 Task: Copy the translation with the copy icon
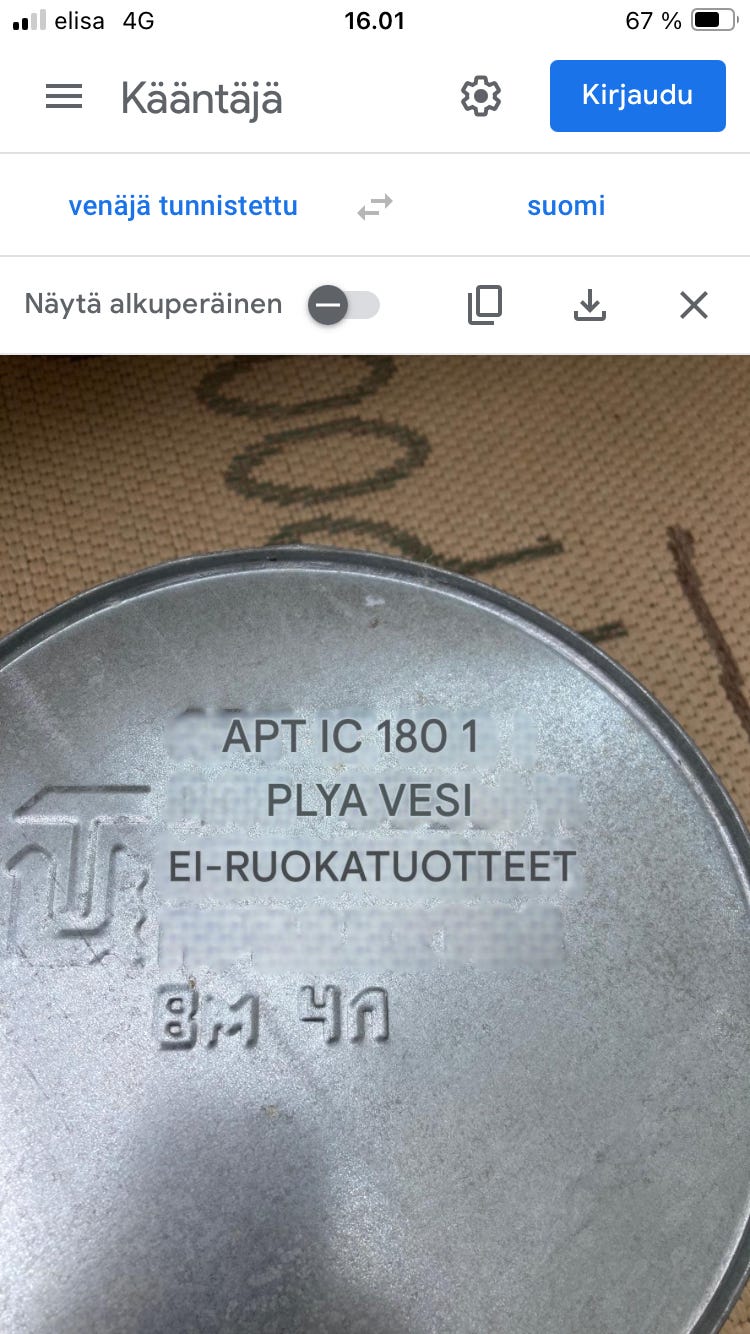[485, 305]
